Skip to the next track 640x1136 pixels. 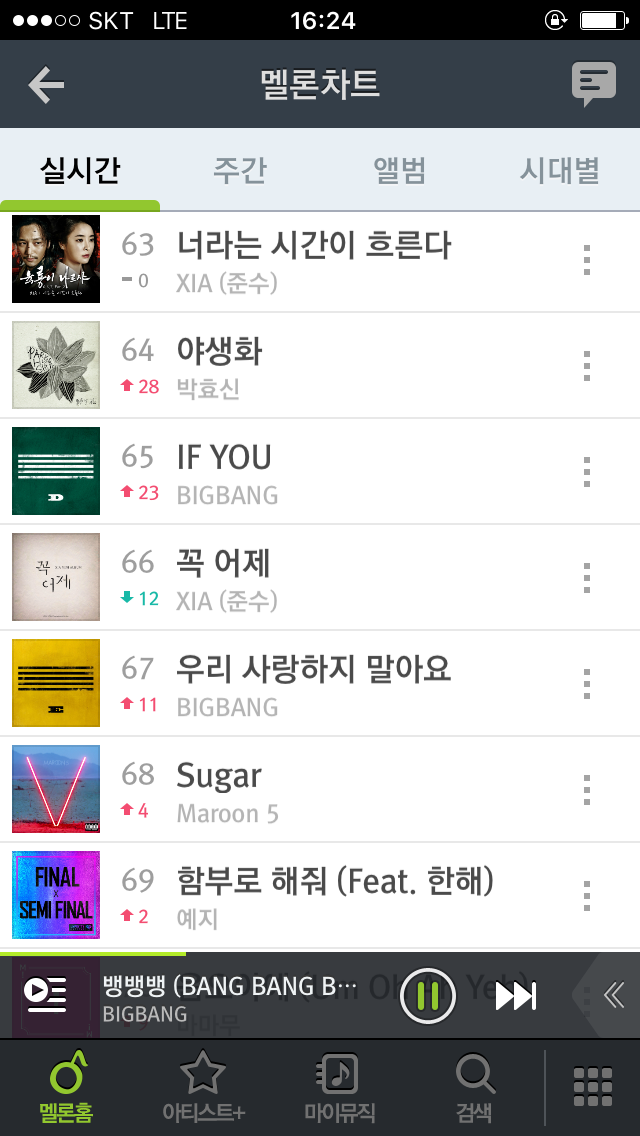point(516,996)
